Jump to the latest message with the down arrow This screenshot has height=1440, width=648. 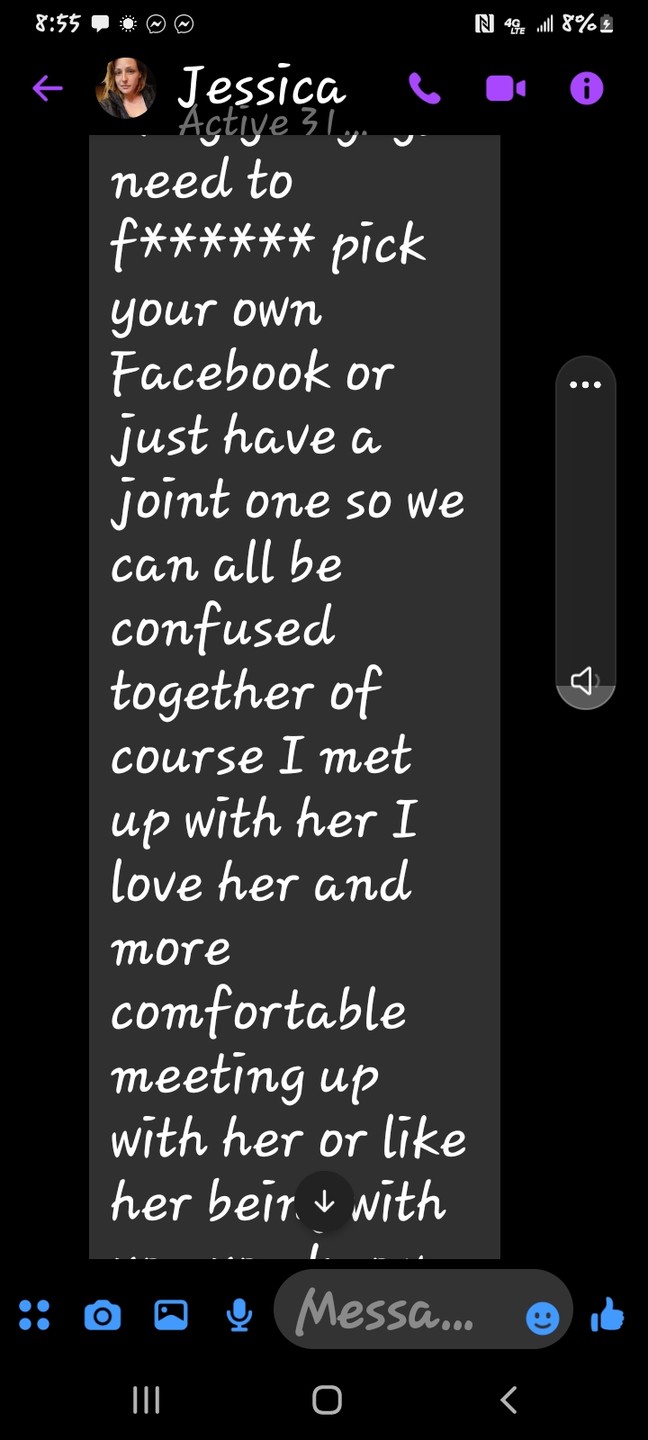point(324,1203)
